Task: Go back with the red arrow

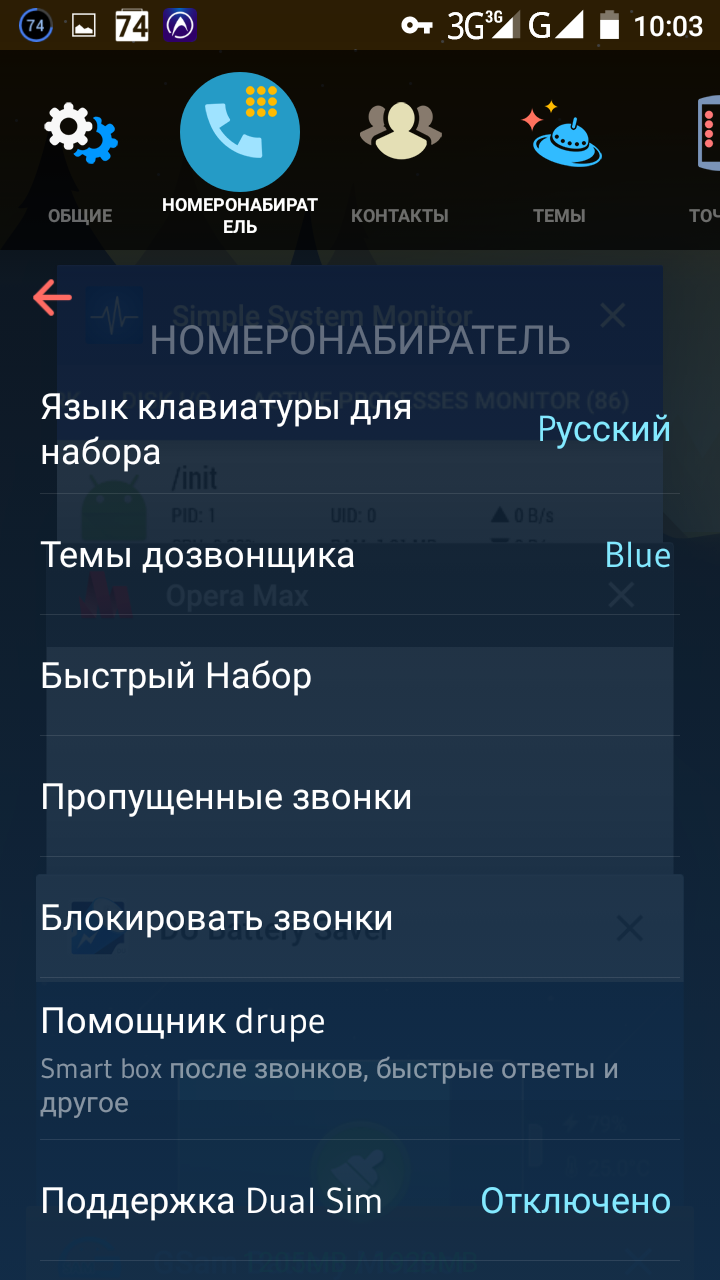Action: [x=52, y=298]
